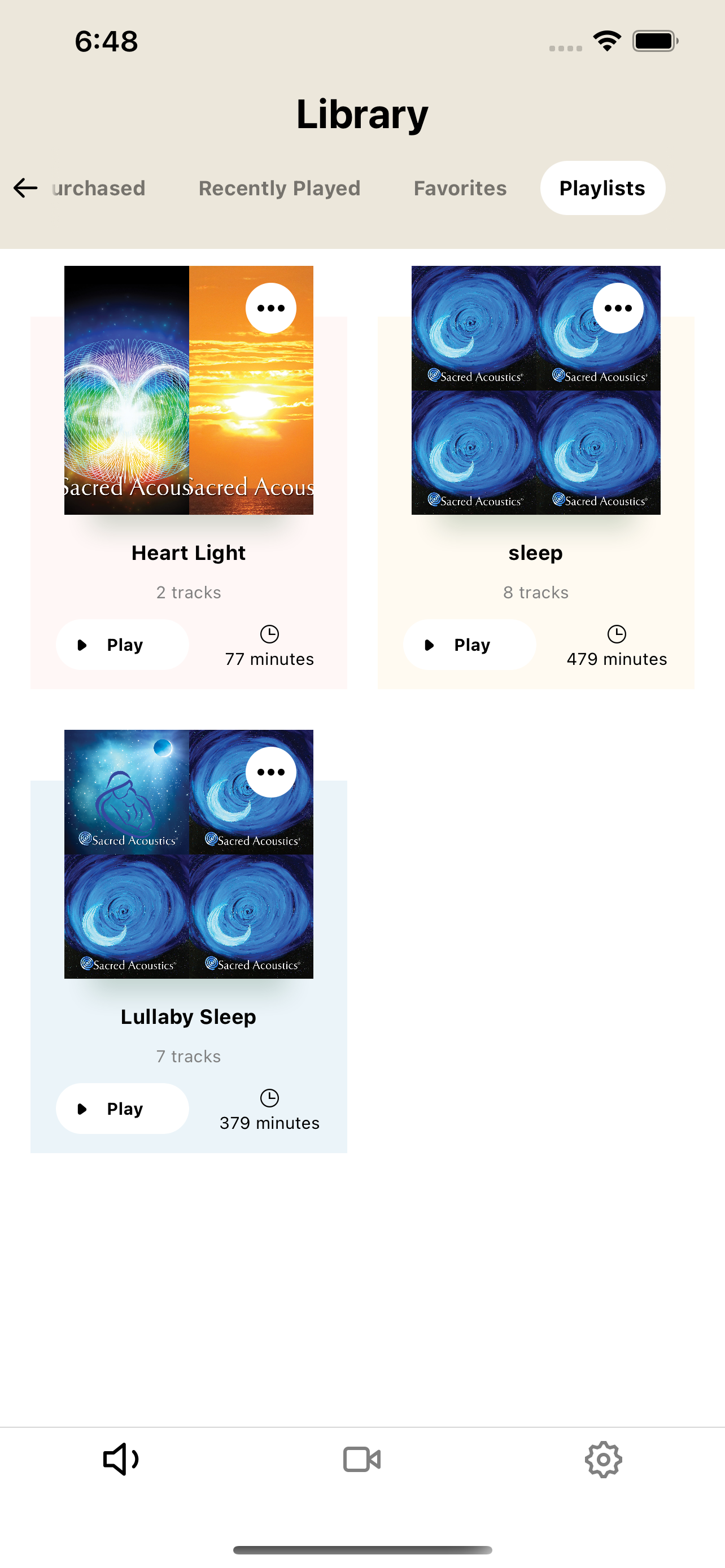This screenshot has width=725, height=1568.
Task: Select the Playlists tab
Action: 602,188
